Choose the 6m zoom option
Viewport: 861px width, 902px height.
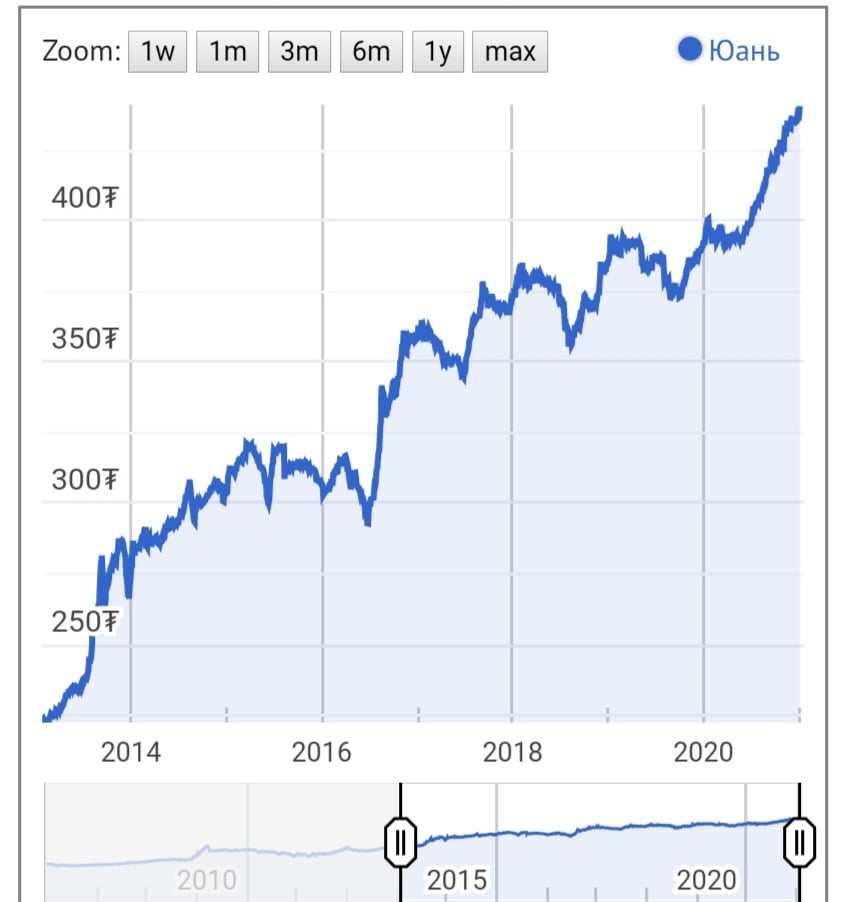371,52
